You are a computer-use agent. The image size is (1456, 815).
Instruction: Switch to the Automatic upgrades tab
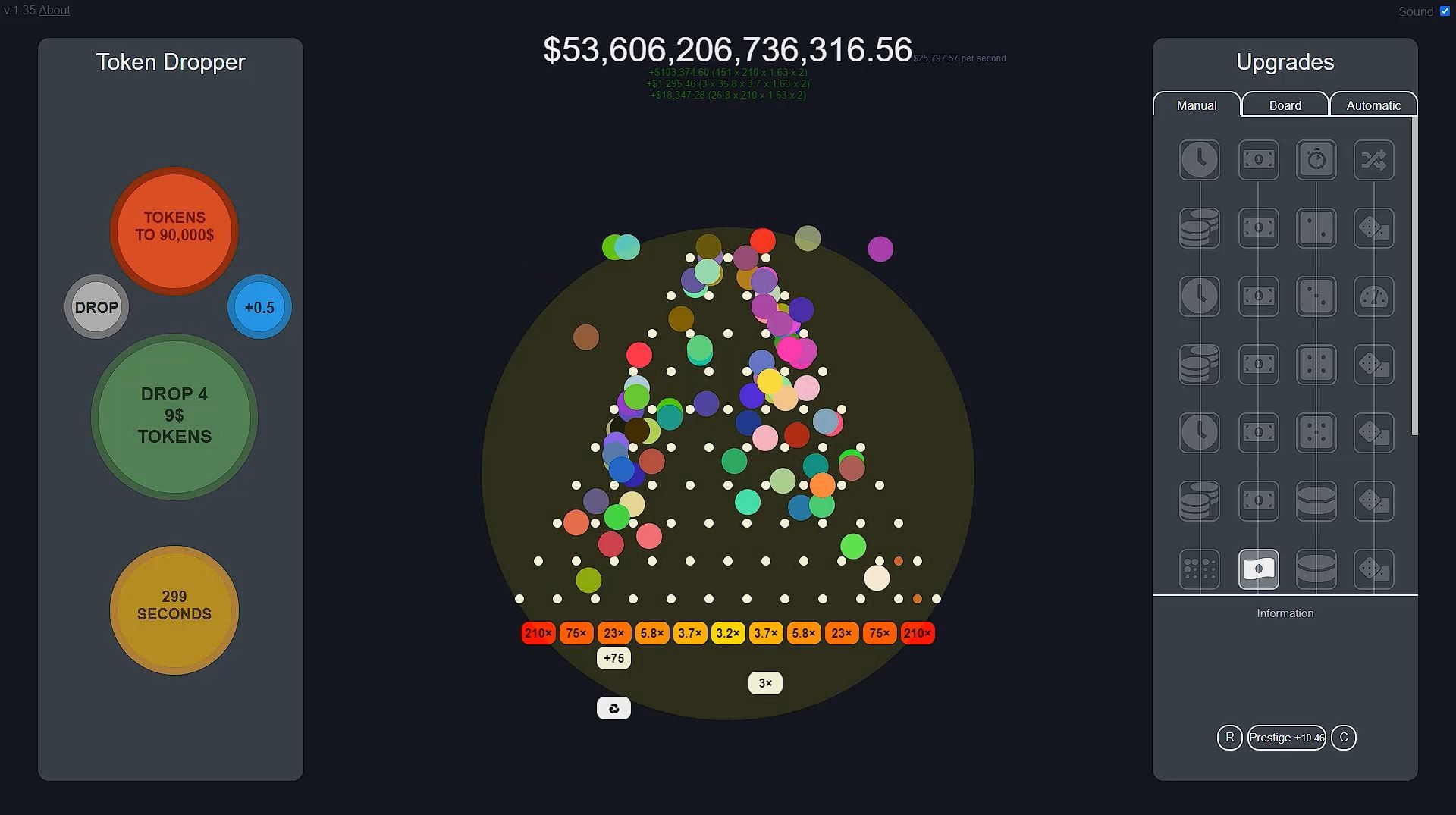click(x=1373, y=105)
